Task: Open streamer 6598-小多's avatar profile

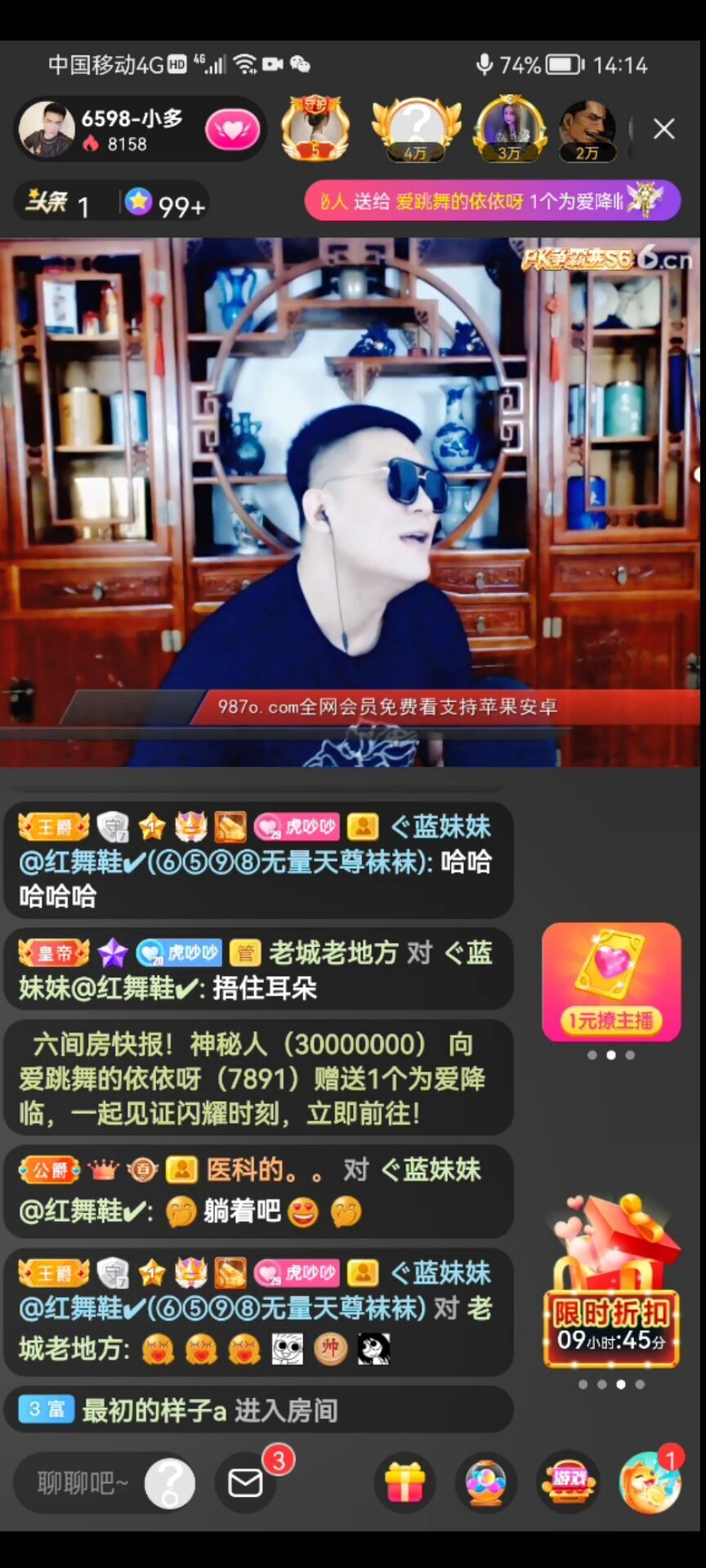Action: 47,129
